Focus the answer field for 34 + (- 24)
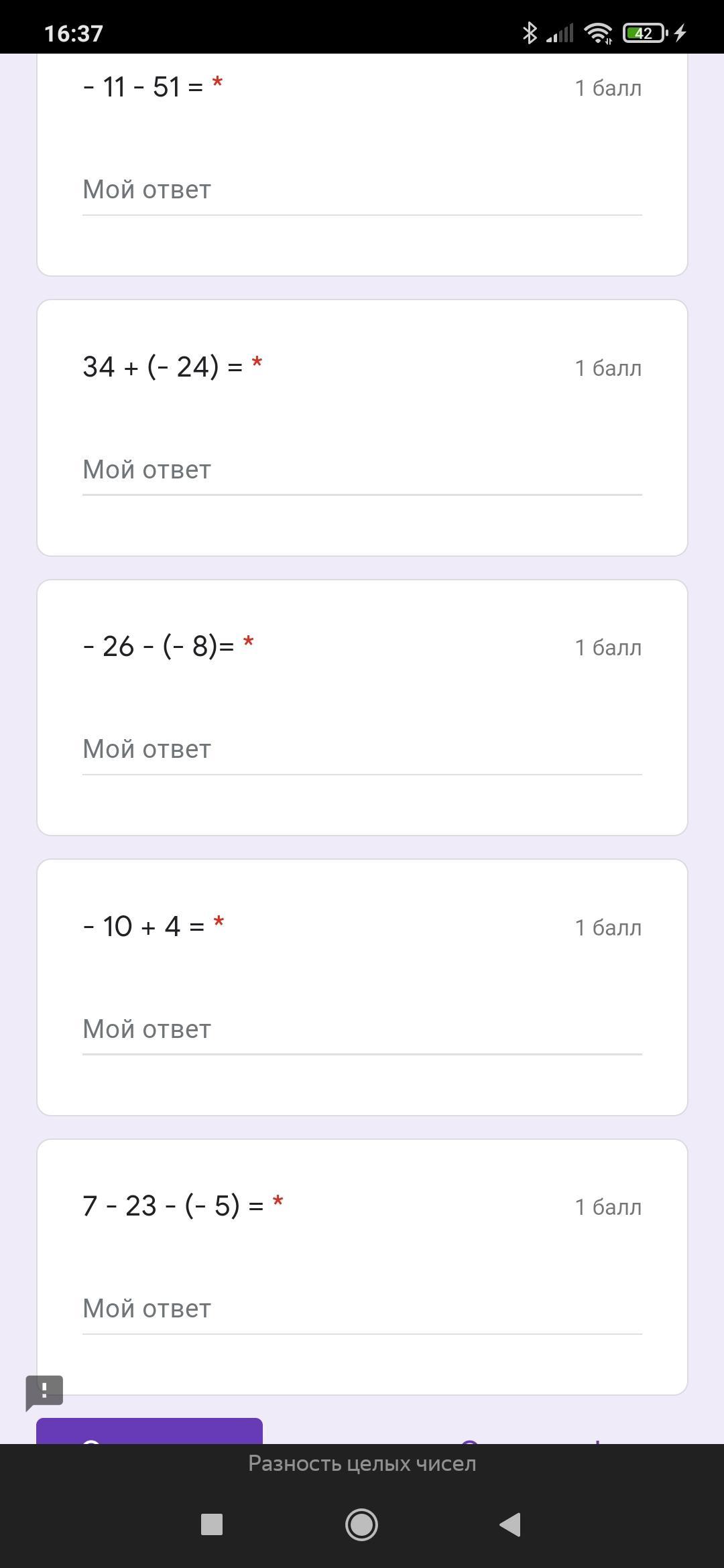The width and height of the screenshot is (724, 1568). (362, 470)
